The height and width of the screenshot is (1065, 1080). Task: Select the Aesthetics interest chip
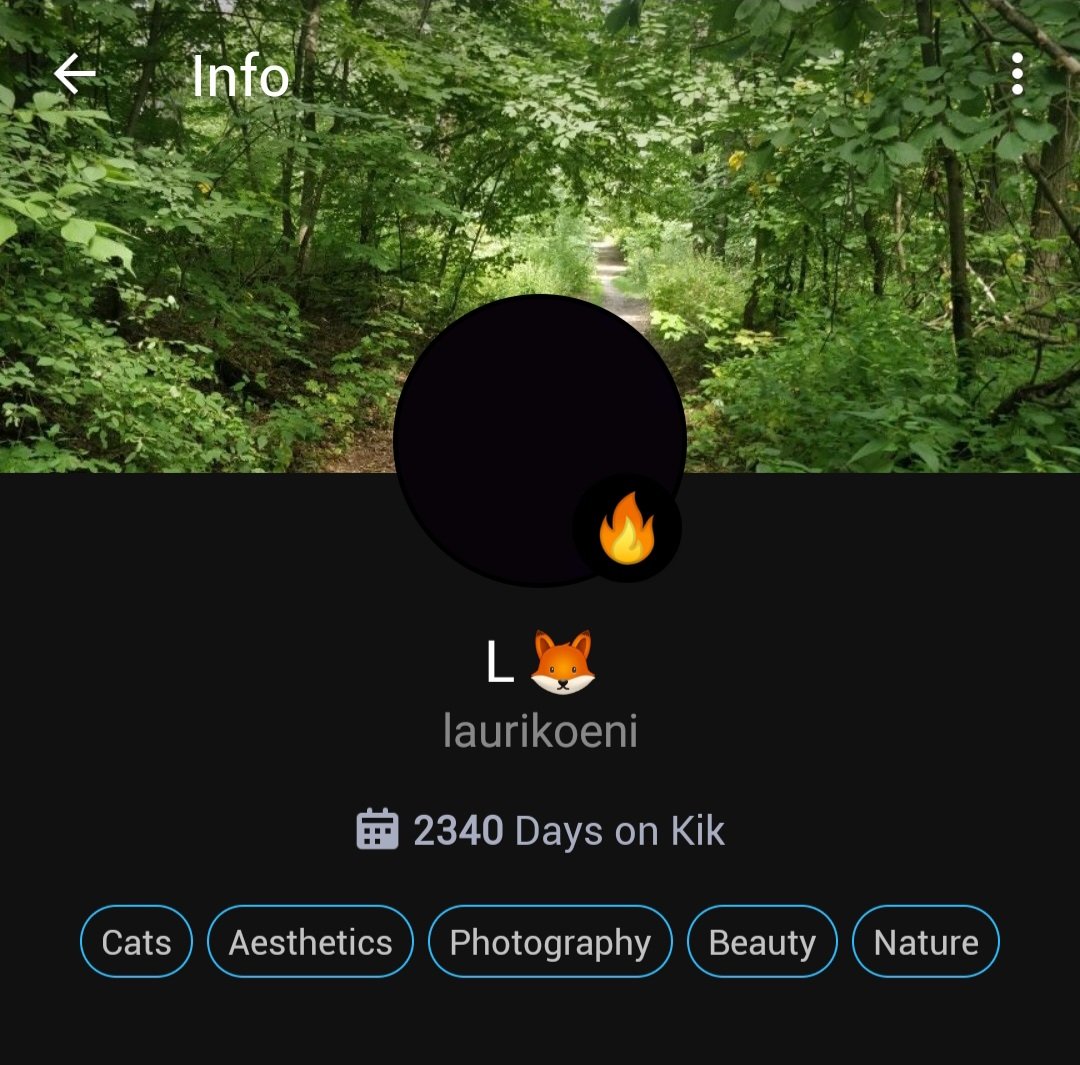click(x=310, y=942)
